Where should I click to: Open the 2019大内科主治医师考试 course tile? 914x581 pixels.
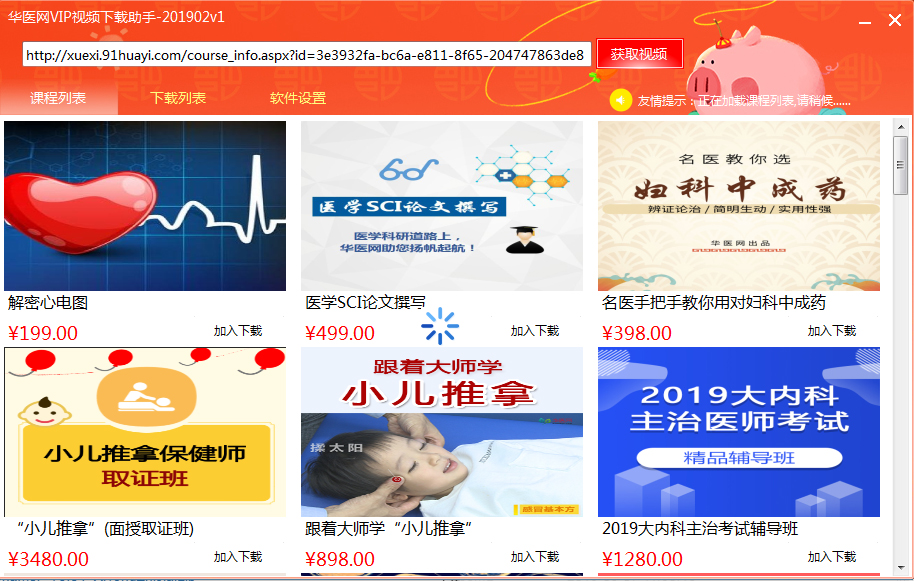coord(739,432)
